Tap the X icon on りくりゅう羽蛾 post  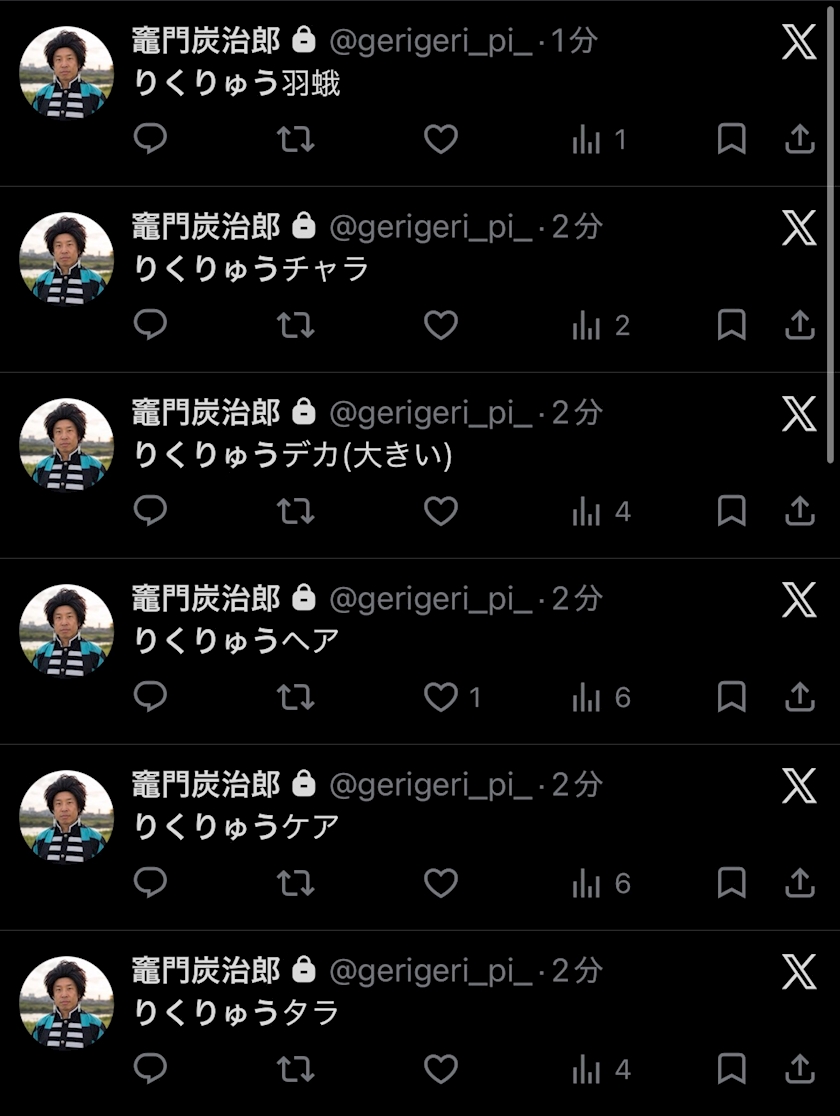(799, 42)
